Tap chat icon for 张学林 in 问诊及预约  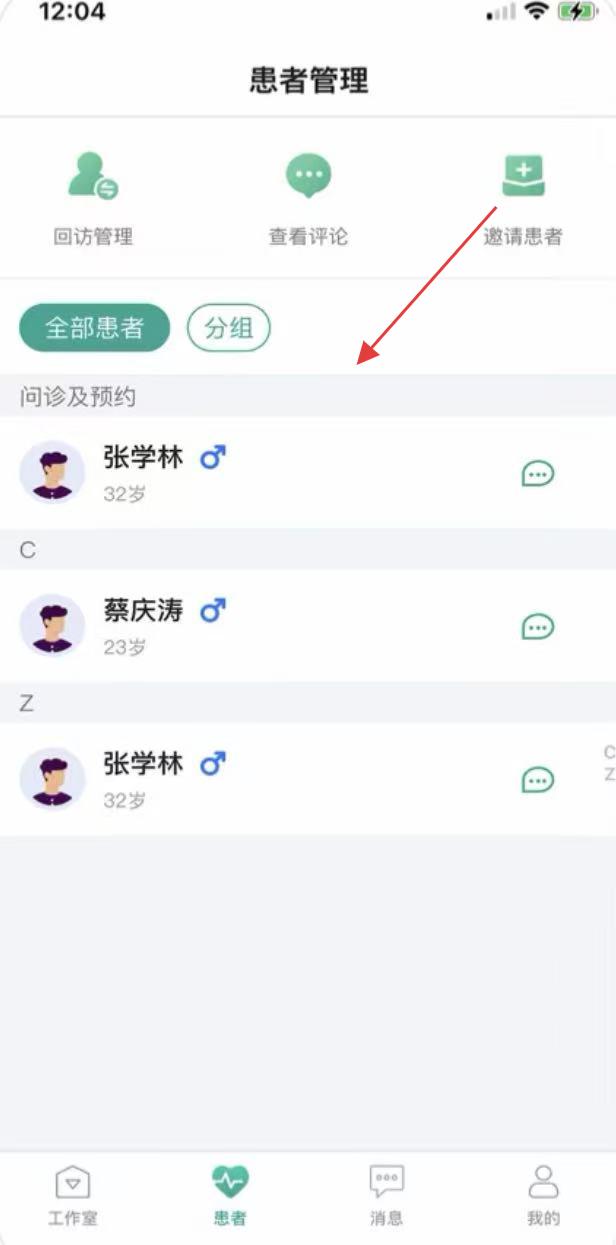538,473
